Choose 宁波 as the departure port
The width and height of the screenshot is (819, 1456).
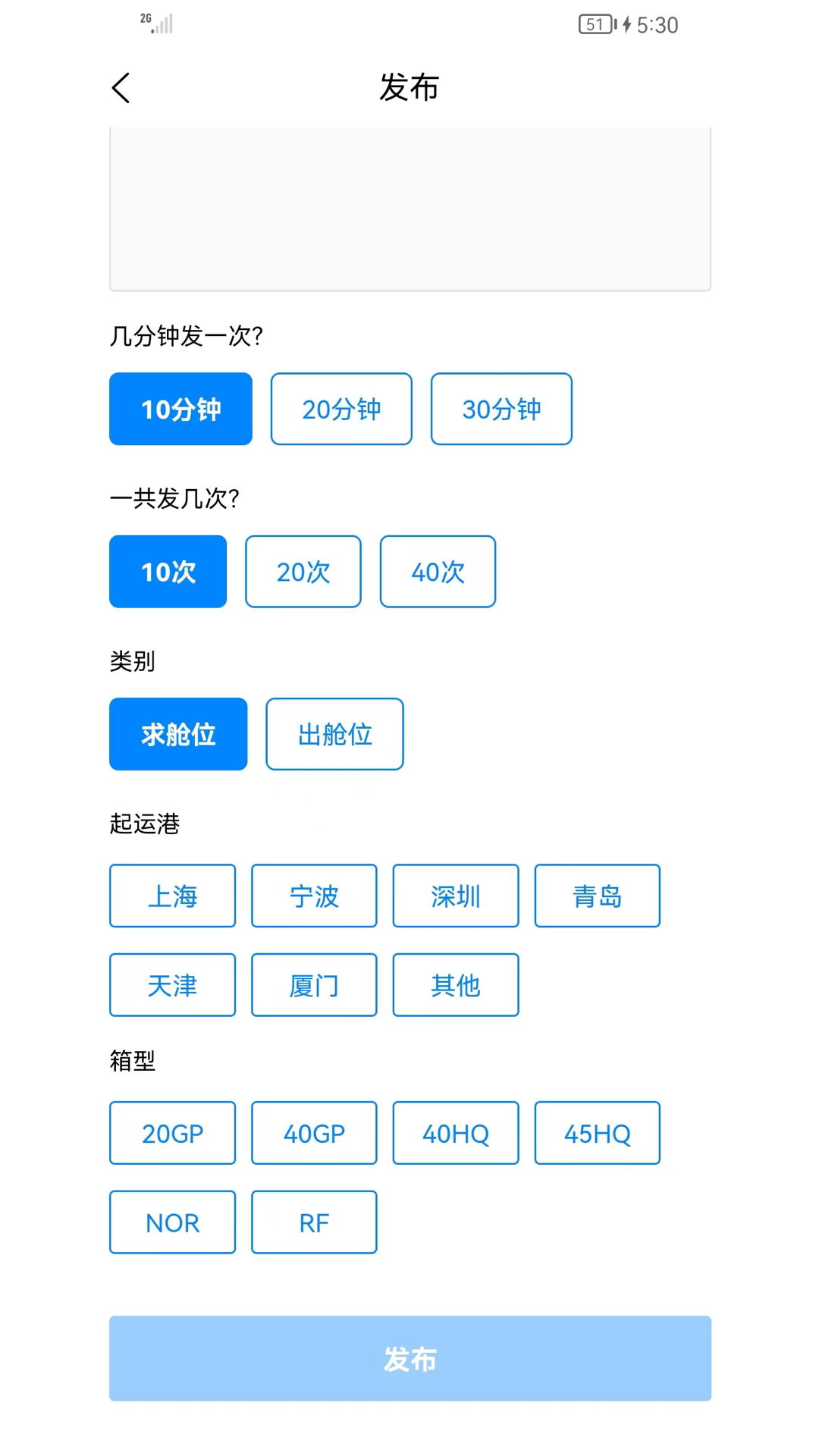(314, 896)
